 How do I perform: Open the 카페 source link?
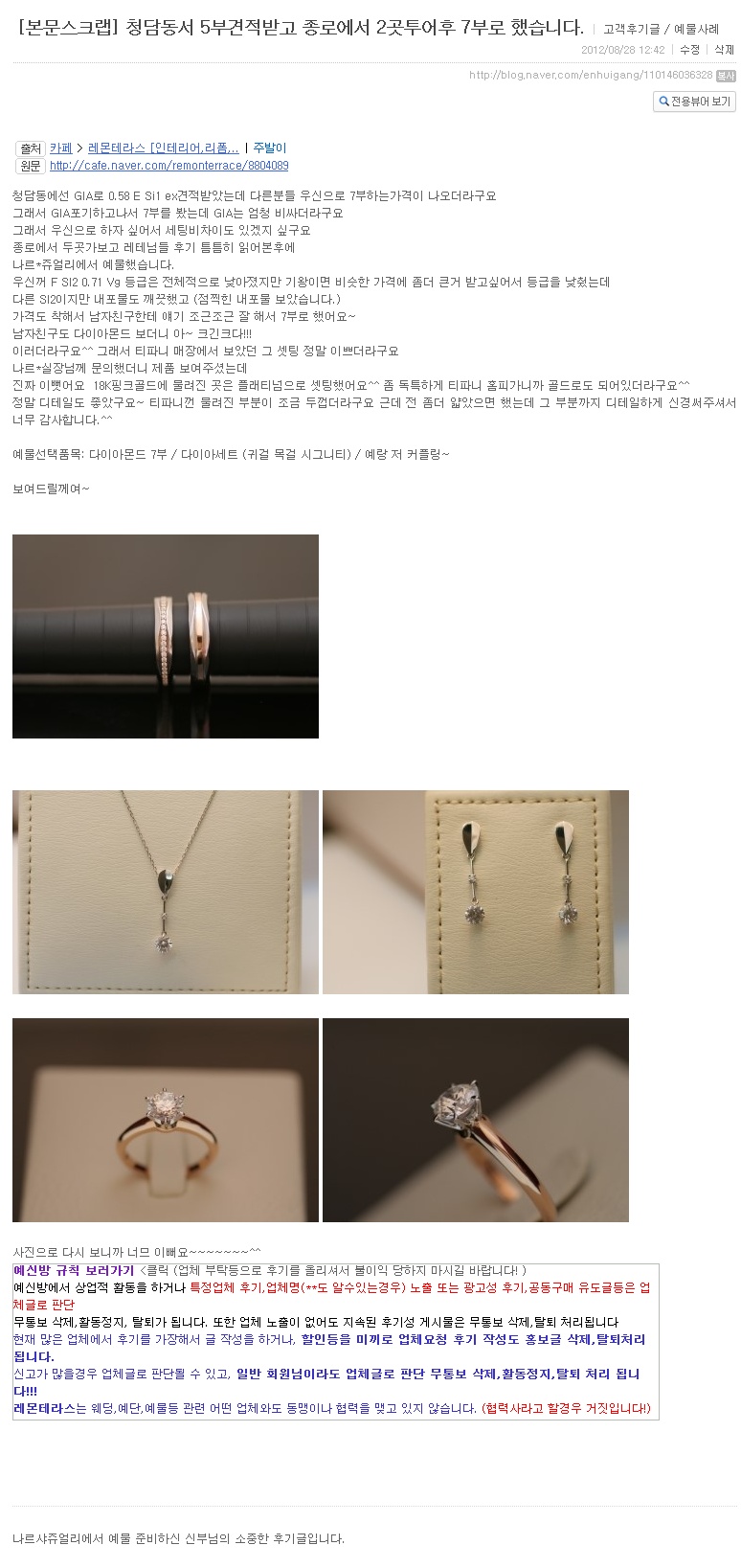(60, 148)
